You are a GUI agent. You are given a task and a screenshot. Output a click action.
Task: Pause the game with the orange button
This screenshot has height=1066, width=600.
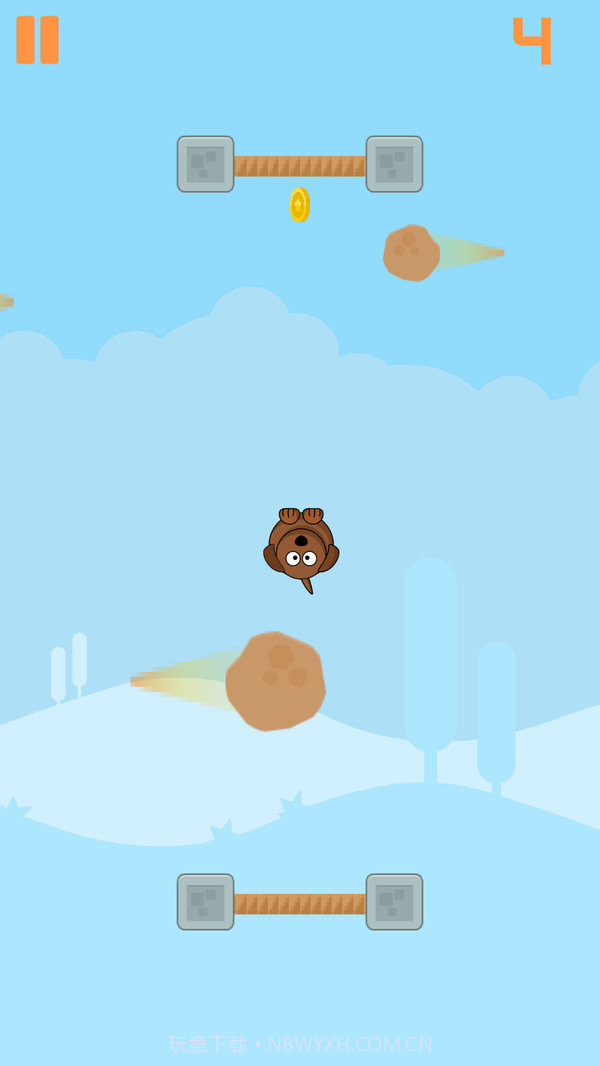coord(37,40)
